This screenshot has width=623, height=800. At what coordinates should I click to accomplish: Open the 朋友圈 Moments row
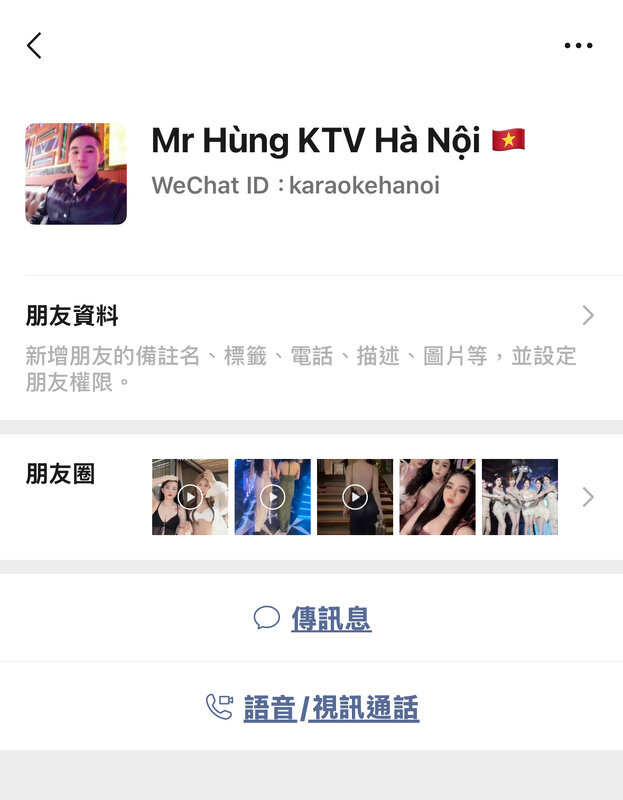(x=311, y=497)
